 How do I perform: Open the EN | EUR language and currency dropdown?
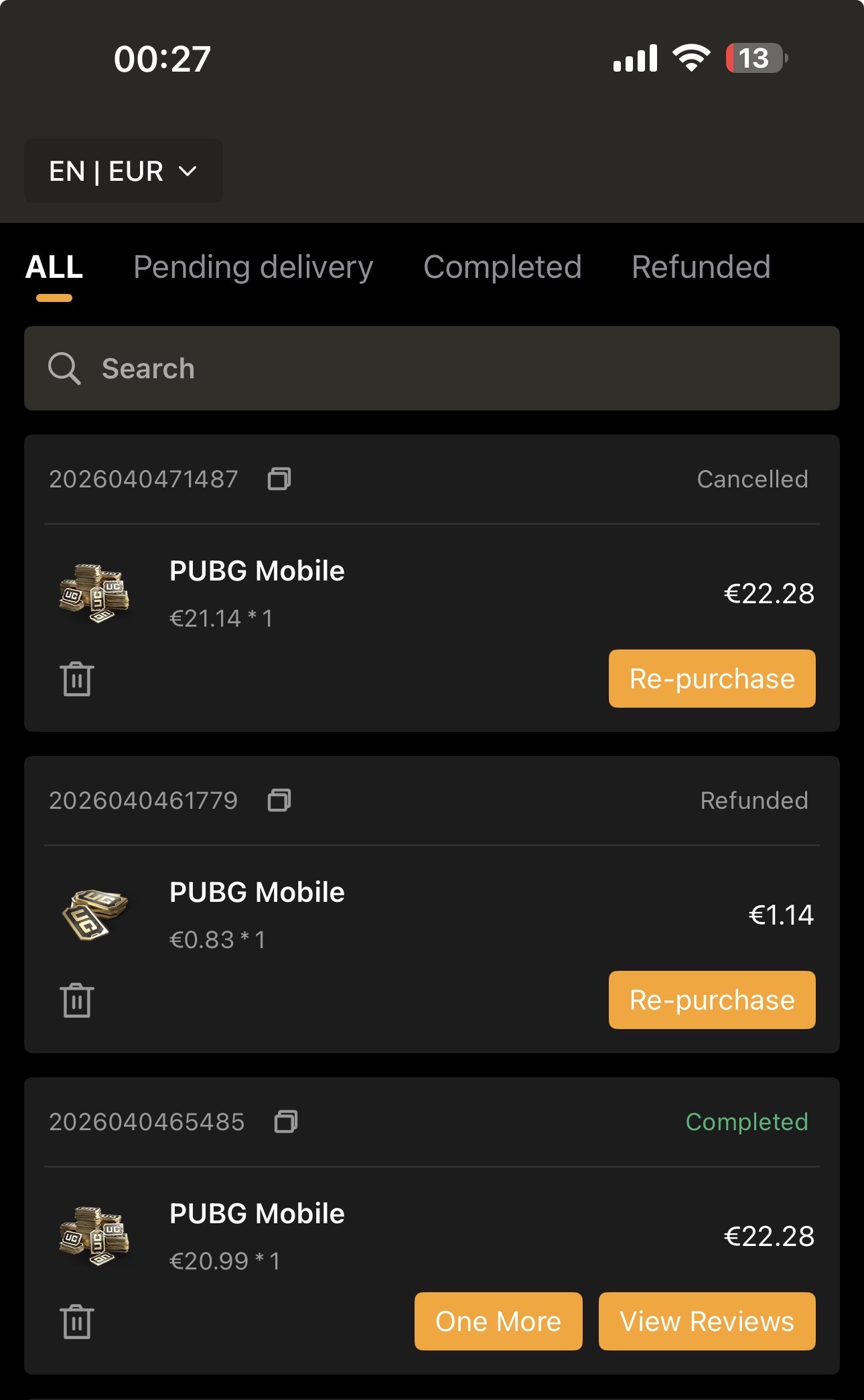click(123, 171)
